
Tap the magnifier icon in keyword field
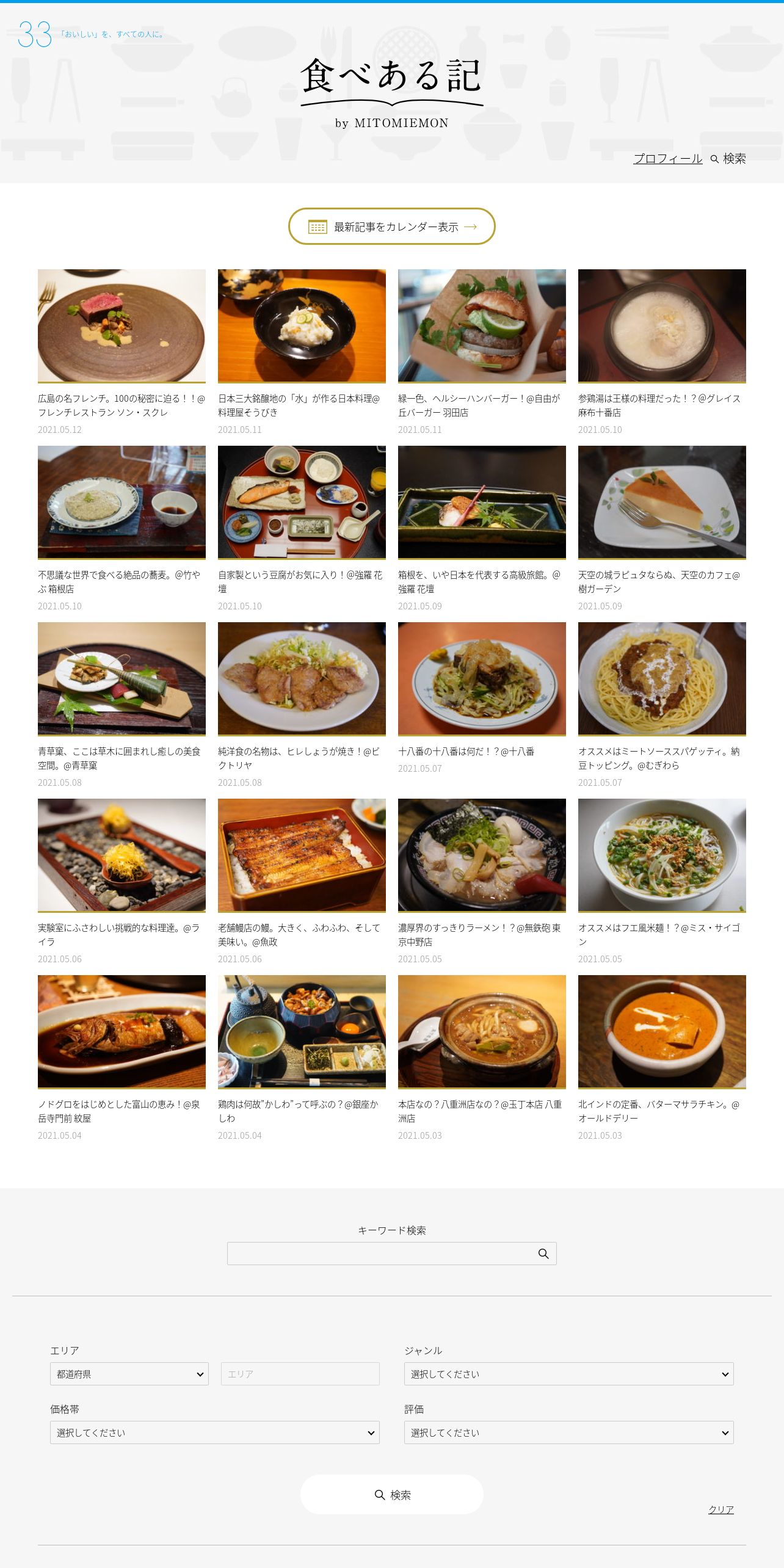click(x=543, y=1254)
